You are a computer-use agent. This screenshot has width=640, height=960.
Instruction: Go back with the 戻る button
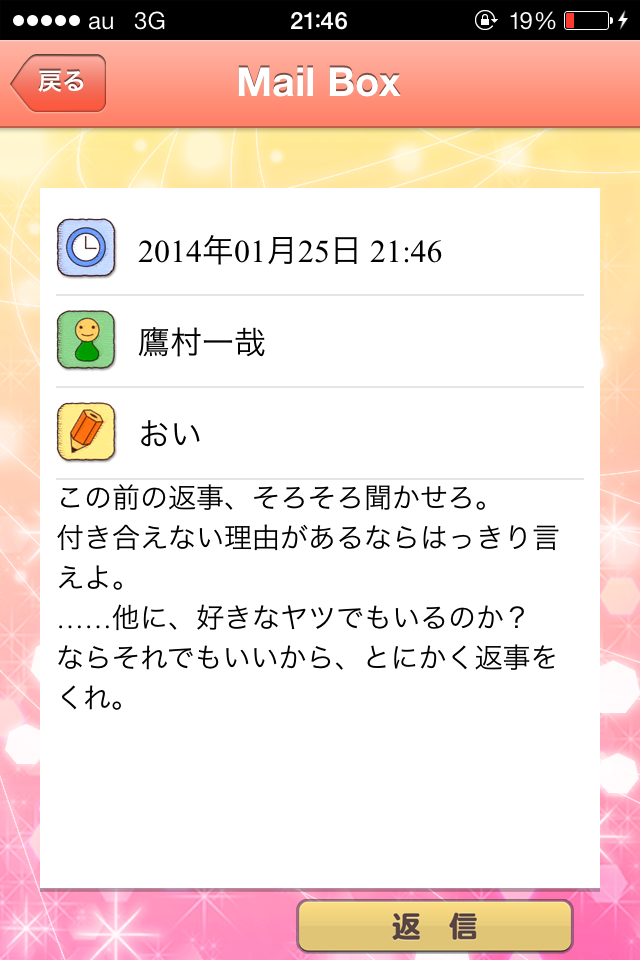click(59, 83)
